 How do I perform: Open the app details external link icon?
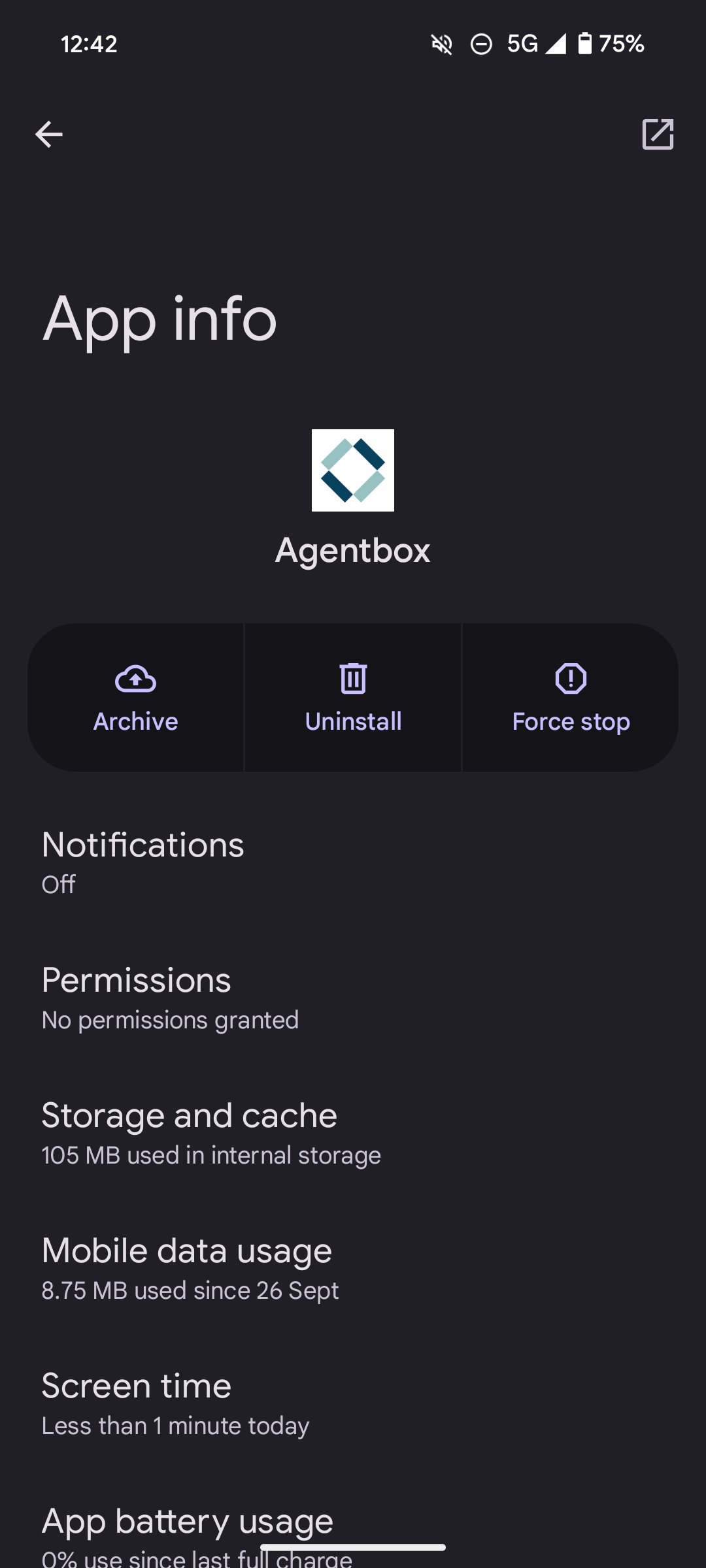coord(658,135)
